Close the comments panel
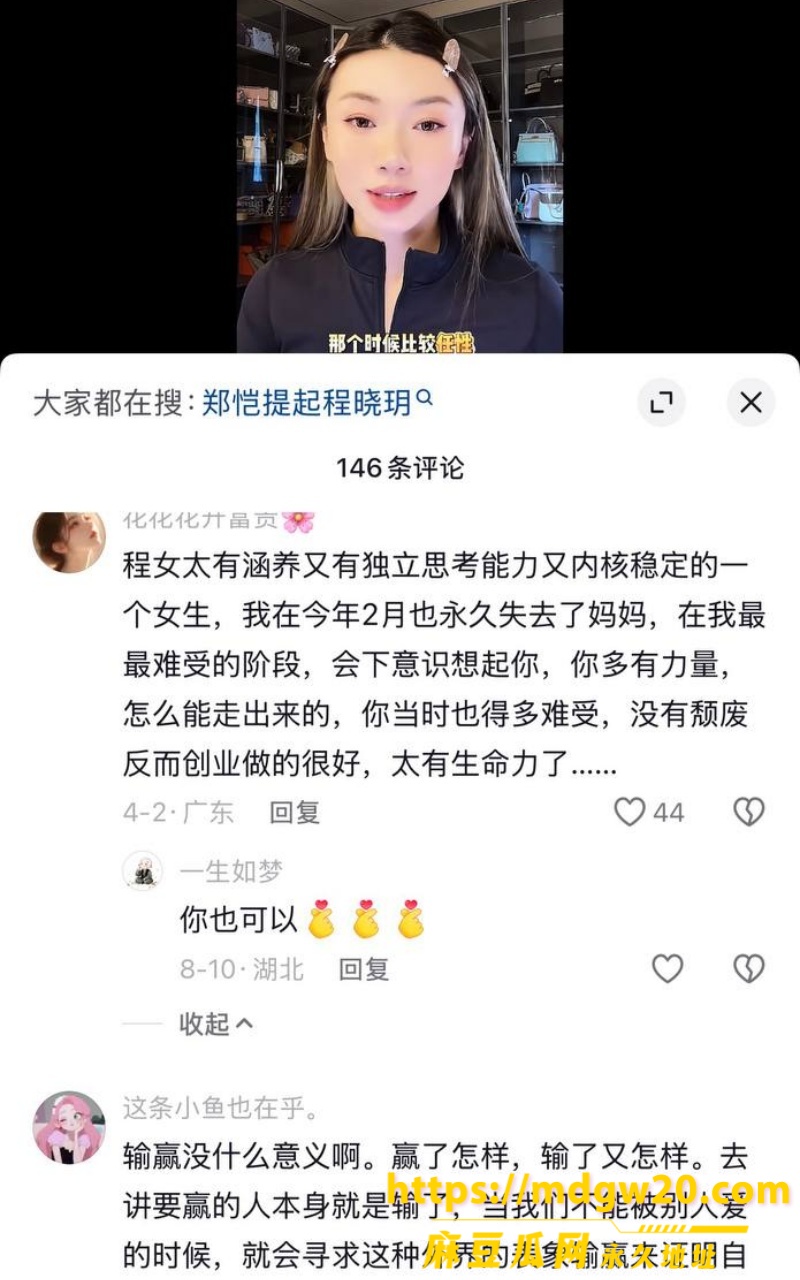 [750, 402]
